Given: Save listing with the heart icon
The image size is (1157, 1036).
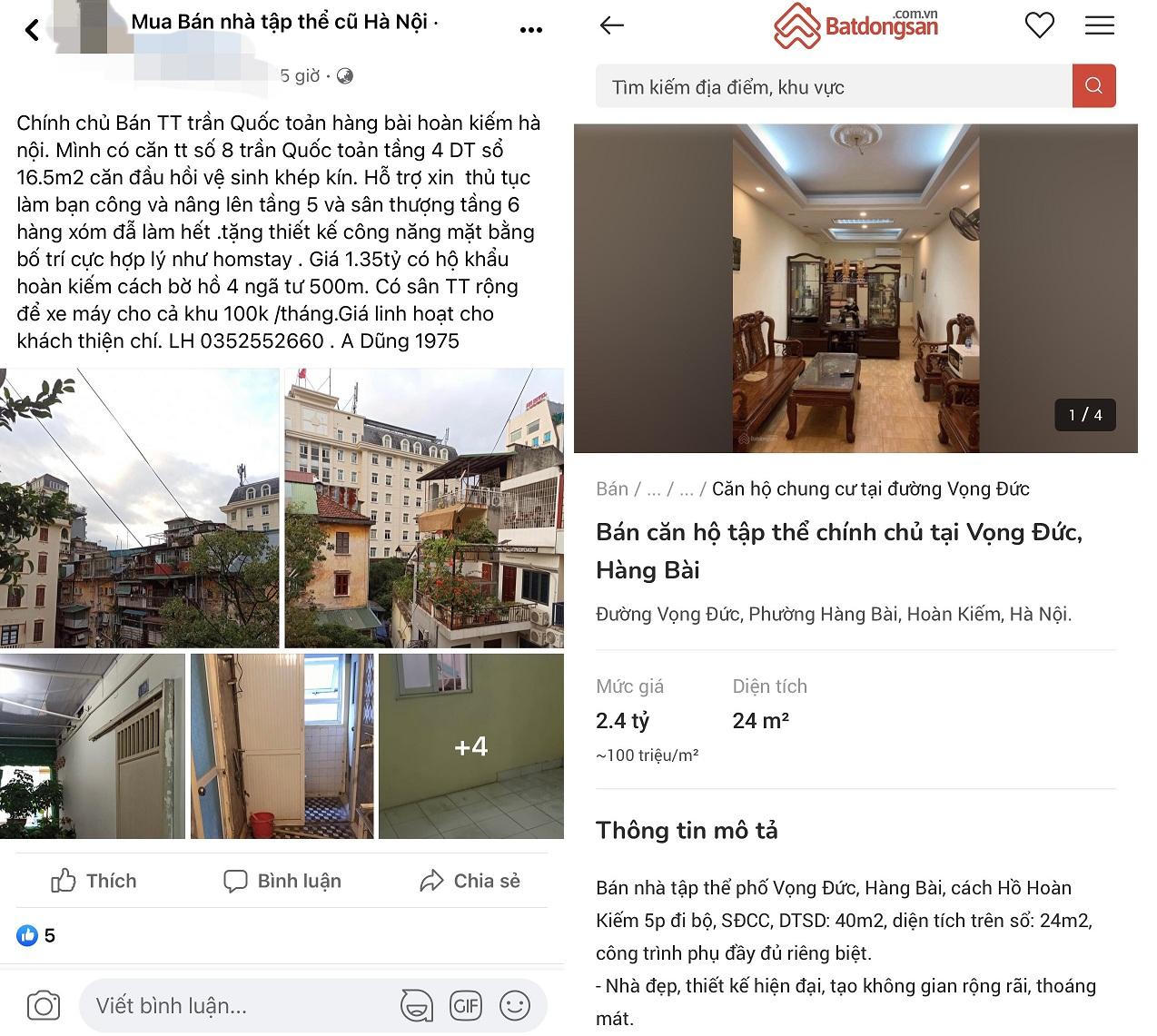Looking at the screenshot, I should (1039, 25).
